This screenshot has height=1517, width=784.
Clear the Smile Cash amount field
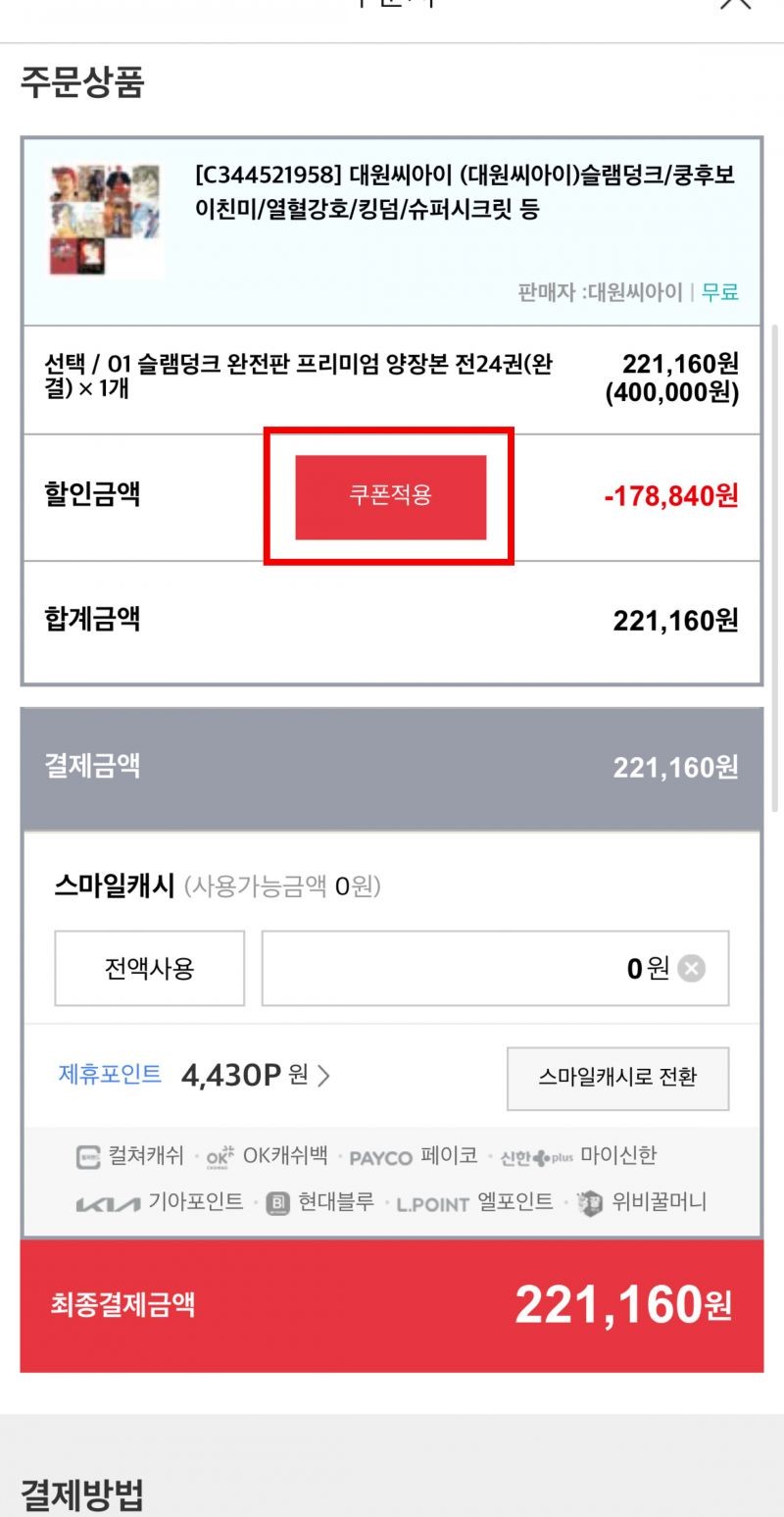(692, 969)
